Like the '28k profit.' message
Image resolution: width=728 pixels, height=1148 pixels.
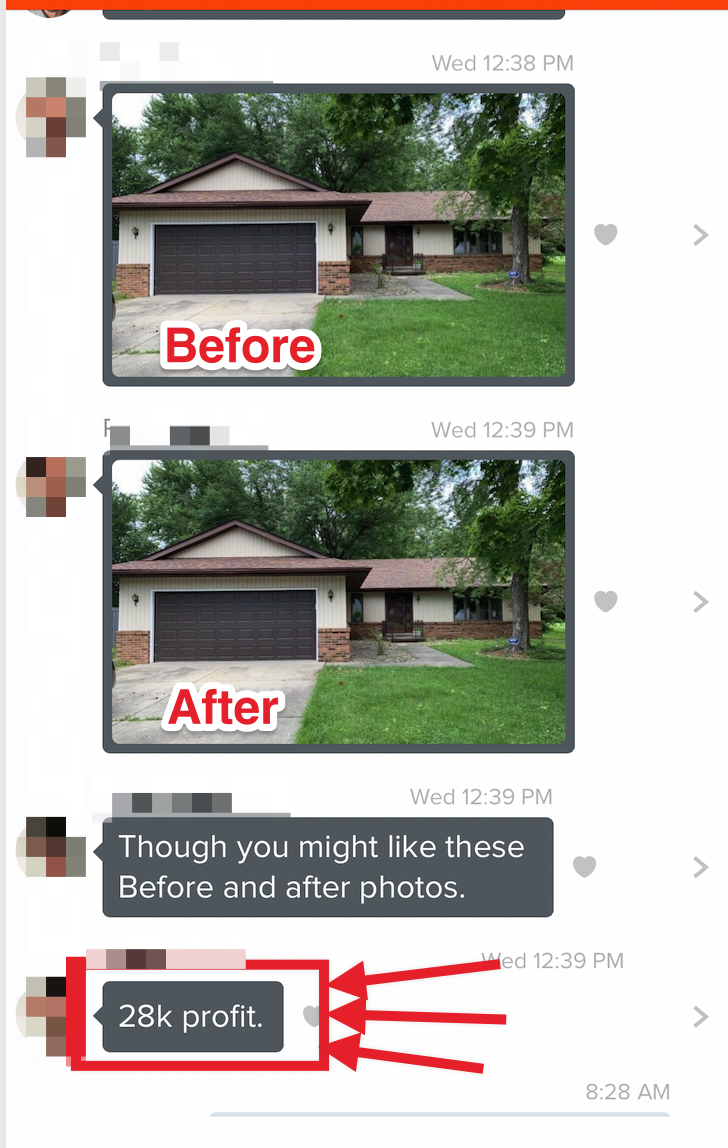click(x=312, y=1017)
